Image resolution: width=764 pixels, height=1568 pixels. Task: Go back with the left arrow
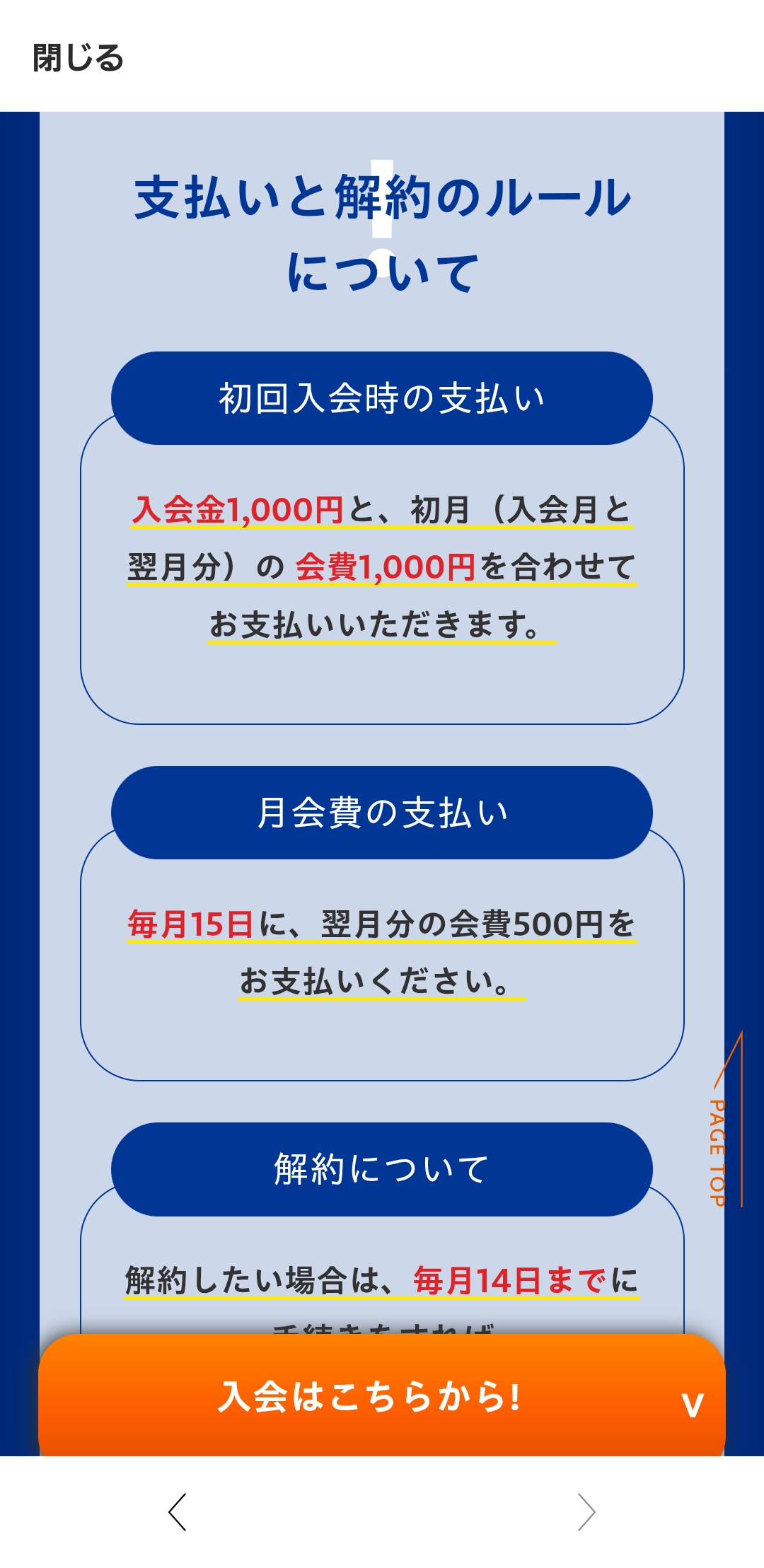[x=178, y=1512]
